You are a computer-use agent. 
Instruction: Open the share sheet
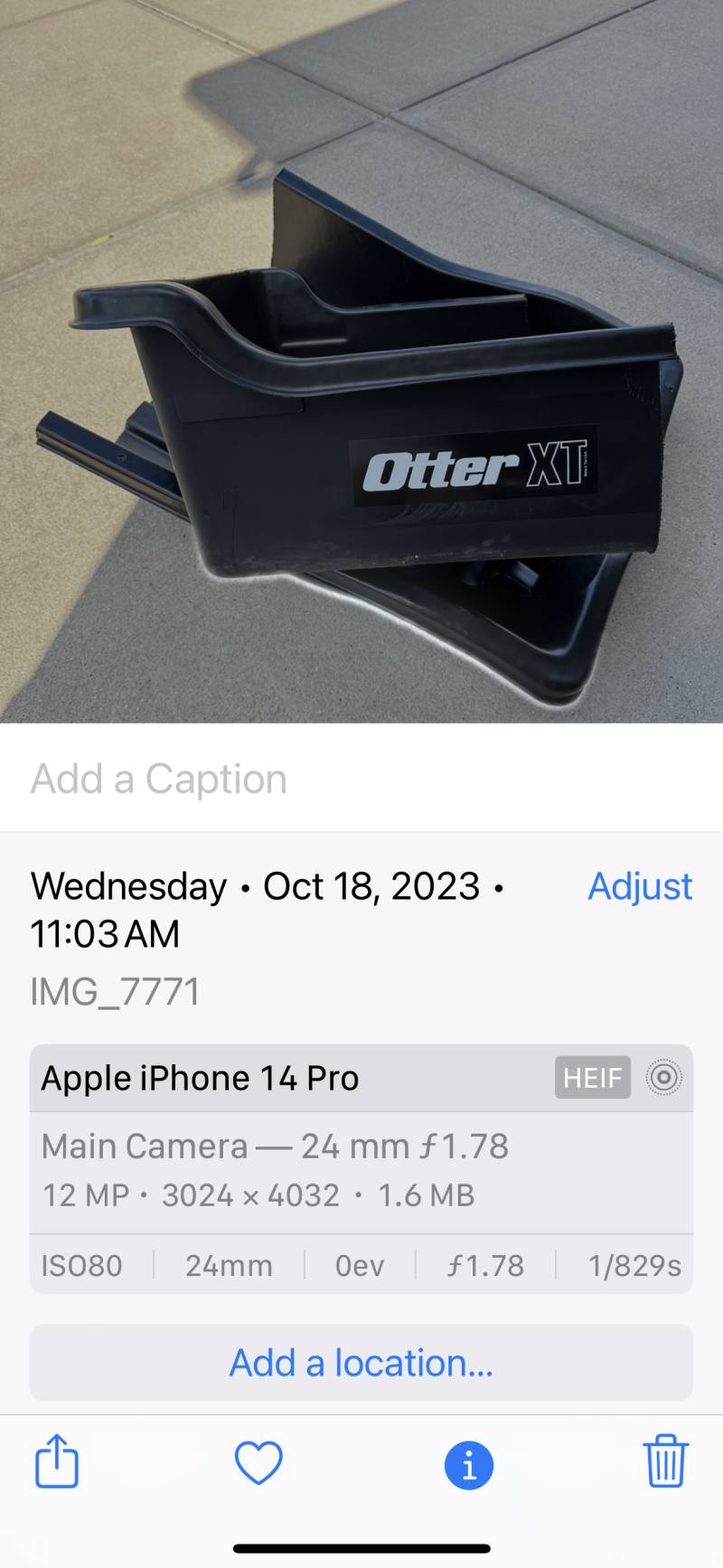pyautogui.click(x=57, y=1460)
